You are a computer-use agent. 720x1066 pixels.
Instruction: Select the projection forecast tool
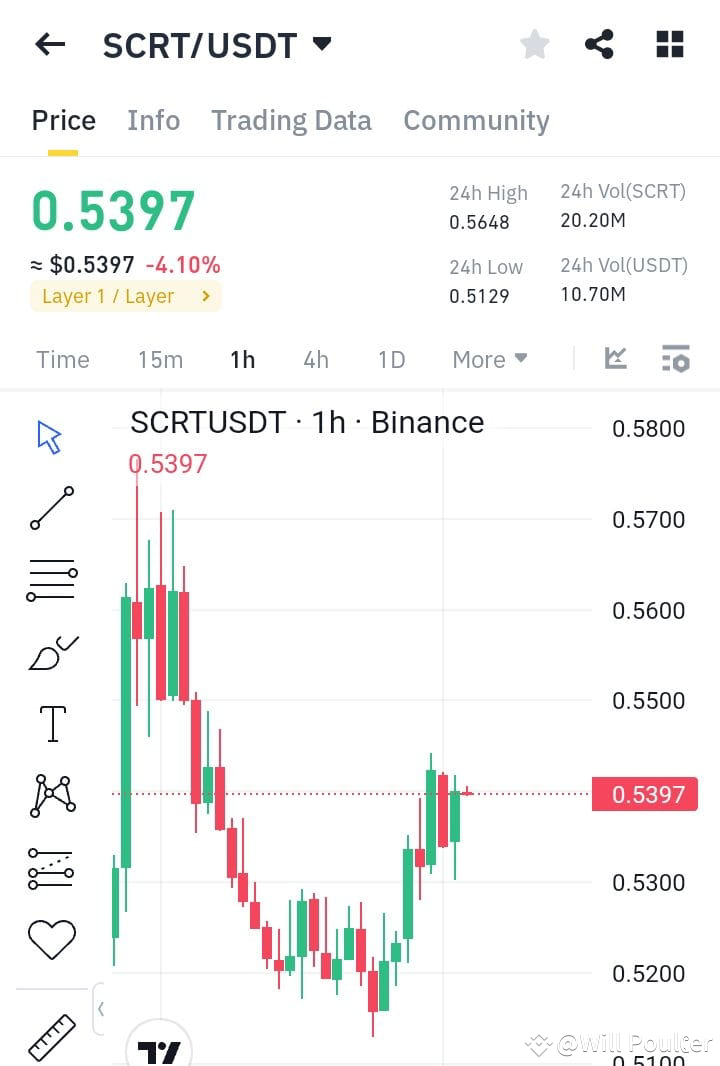[51, 865]
